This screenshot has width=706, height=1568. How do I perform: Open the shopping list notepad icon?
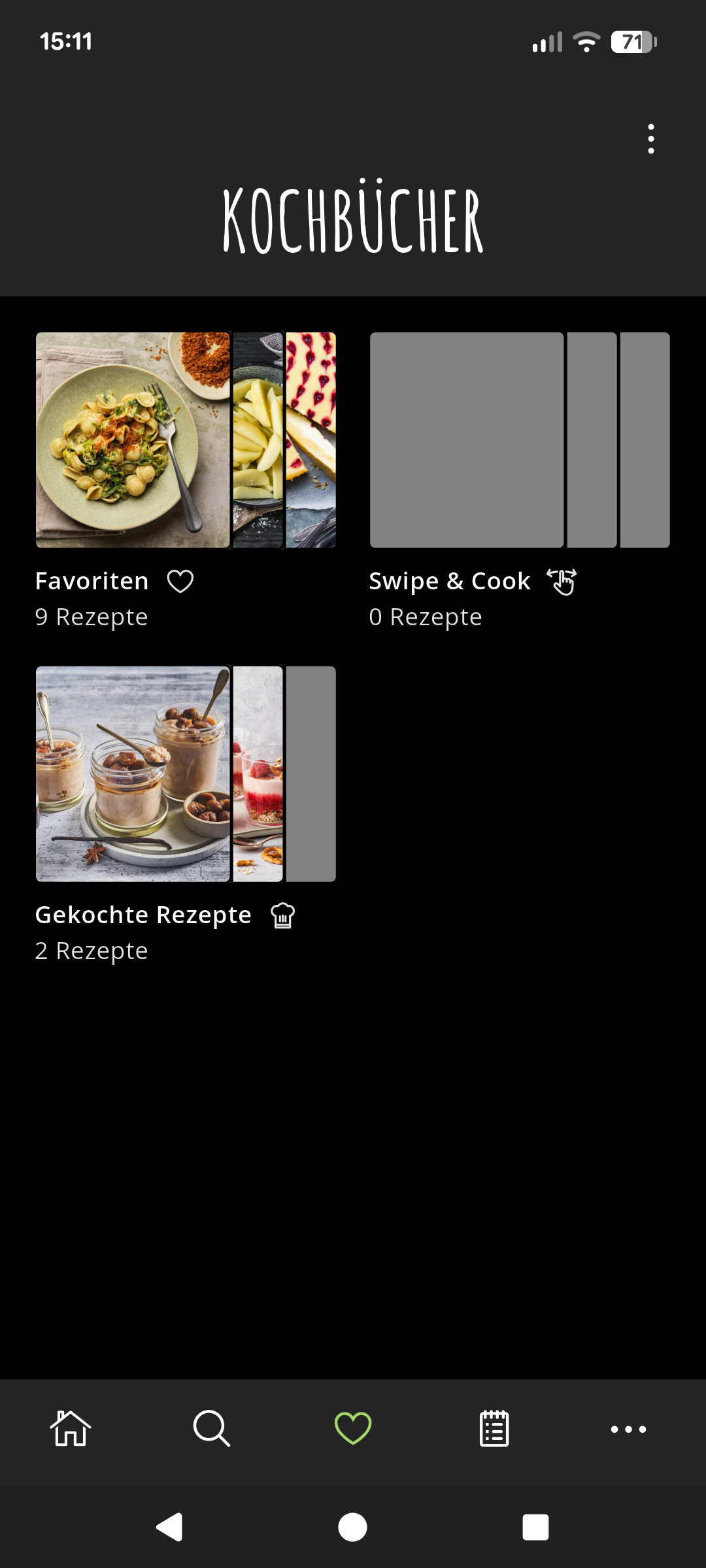click(x=494, y=1428)
